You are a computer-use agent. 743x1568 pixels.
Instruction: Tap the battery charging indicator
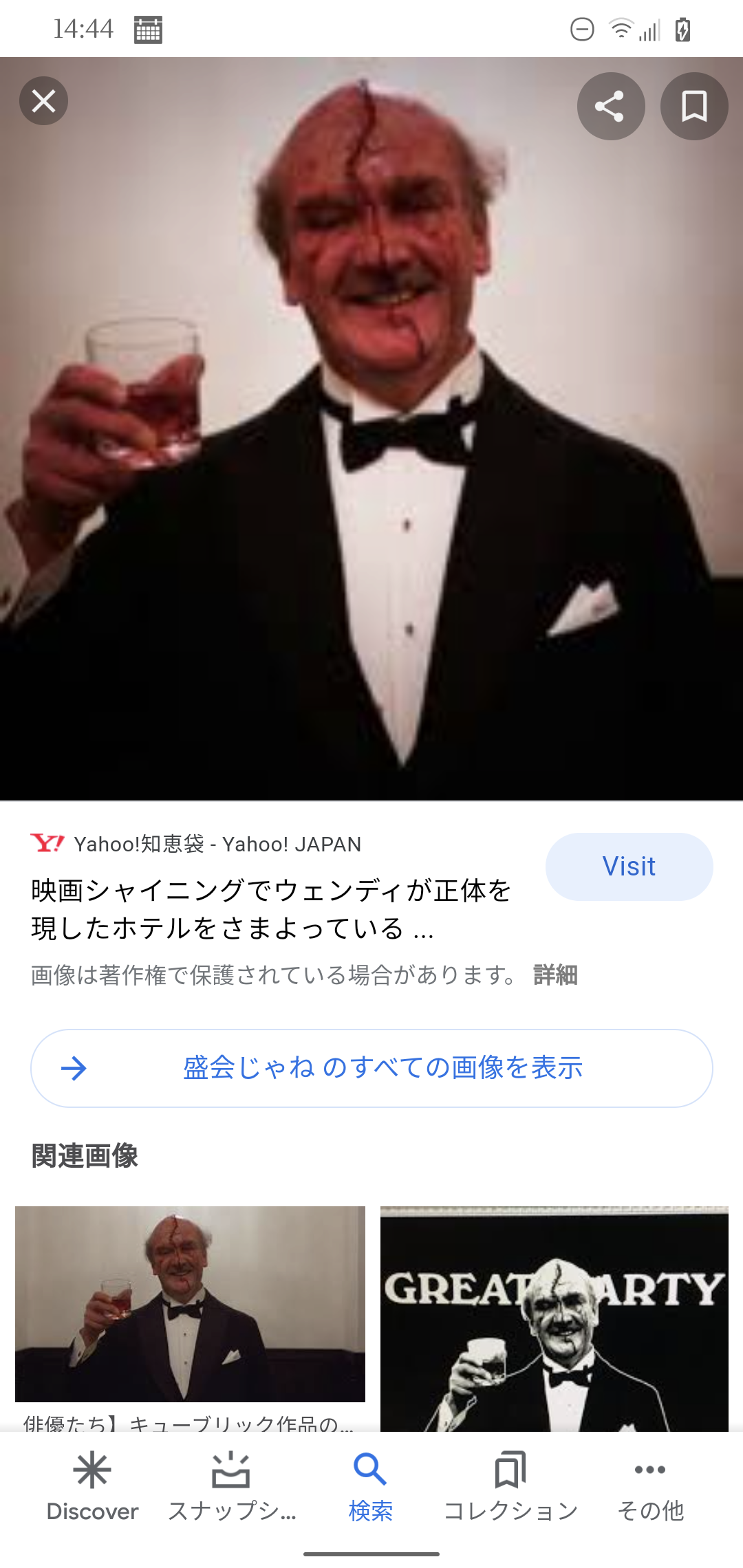pos(682,28)
